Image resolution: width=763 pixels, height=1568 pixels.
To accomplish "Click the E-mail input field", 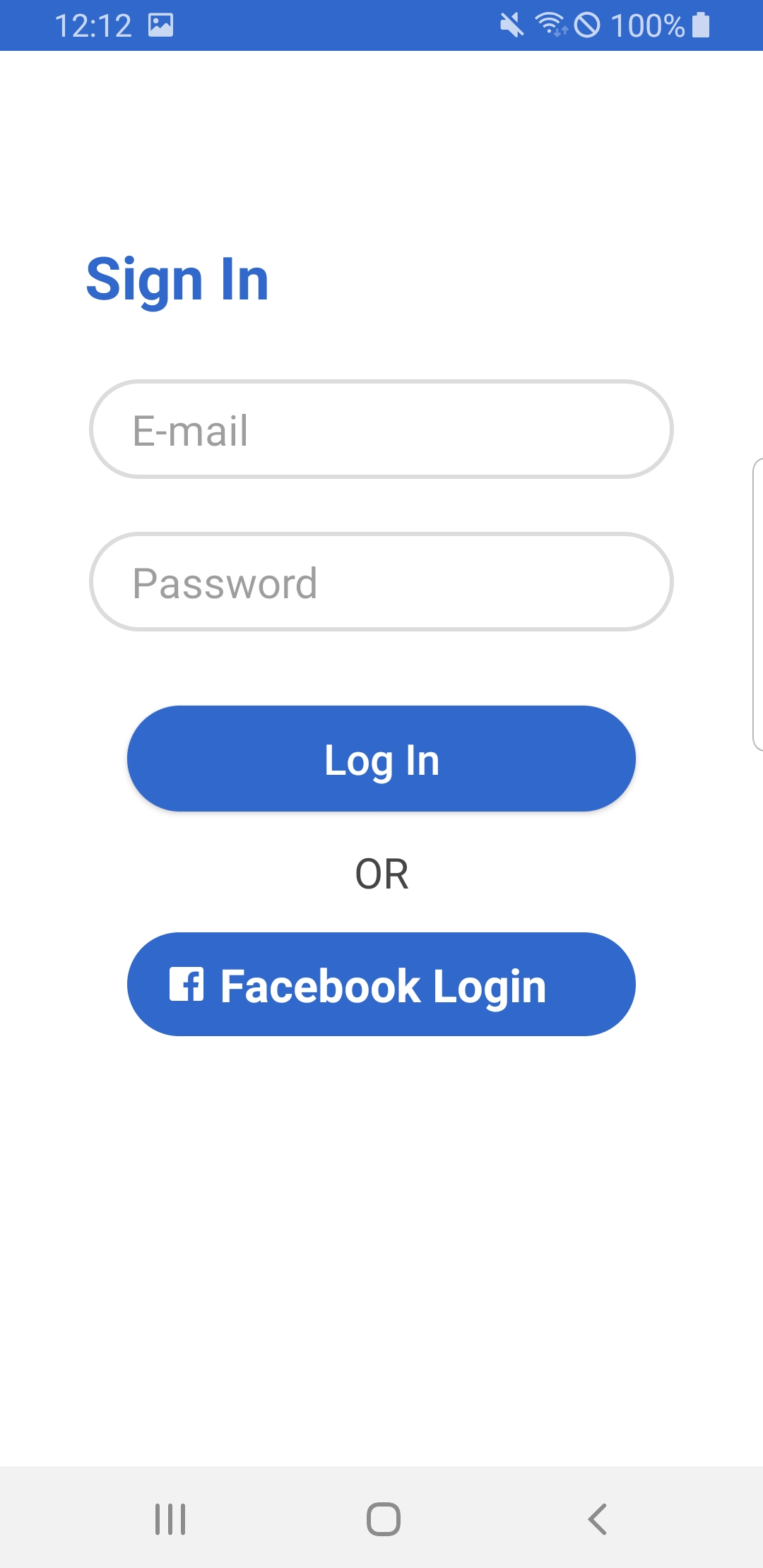I will pos(381,429).
